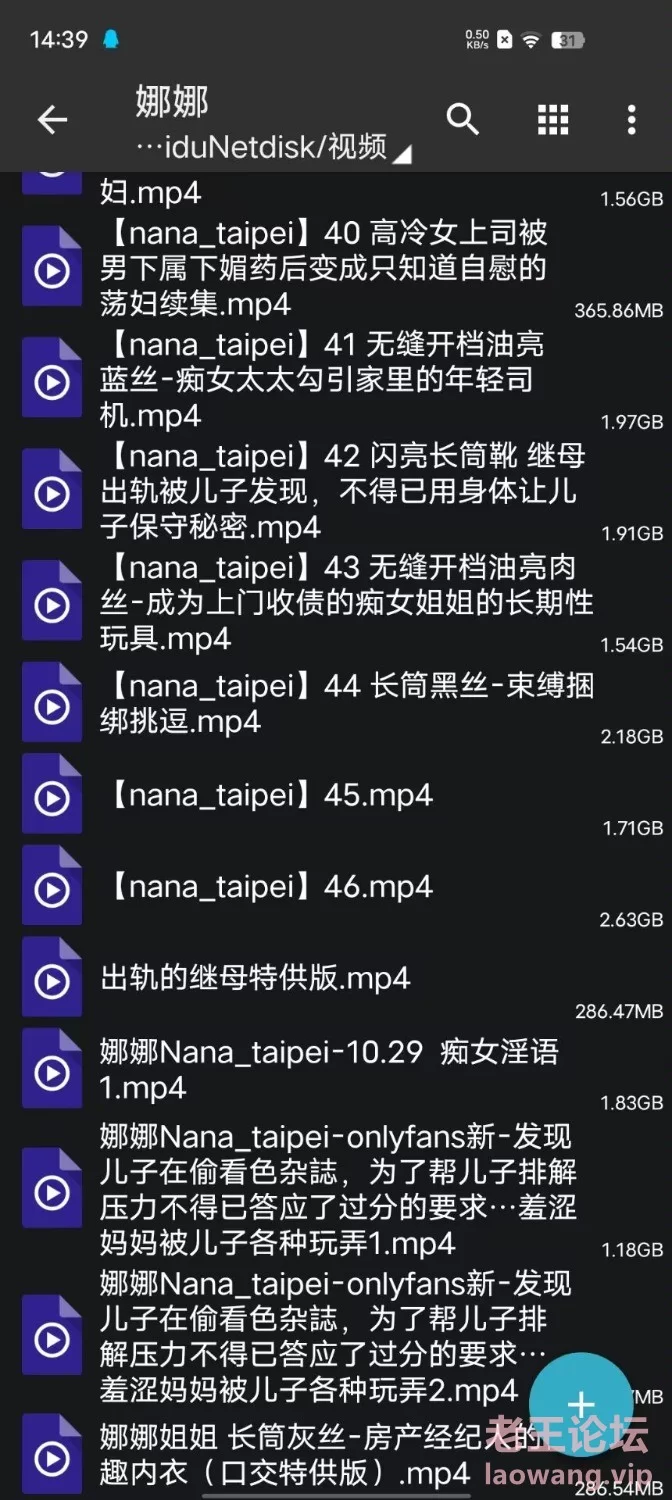Viewport: 672px width, 1500px height.
Task: Open the search magnifier
Action: pos(462,119)
